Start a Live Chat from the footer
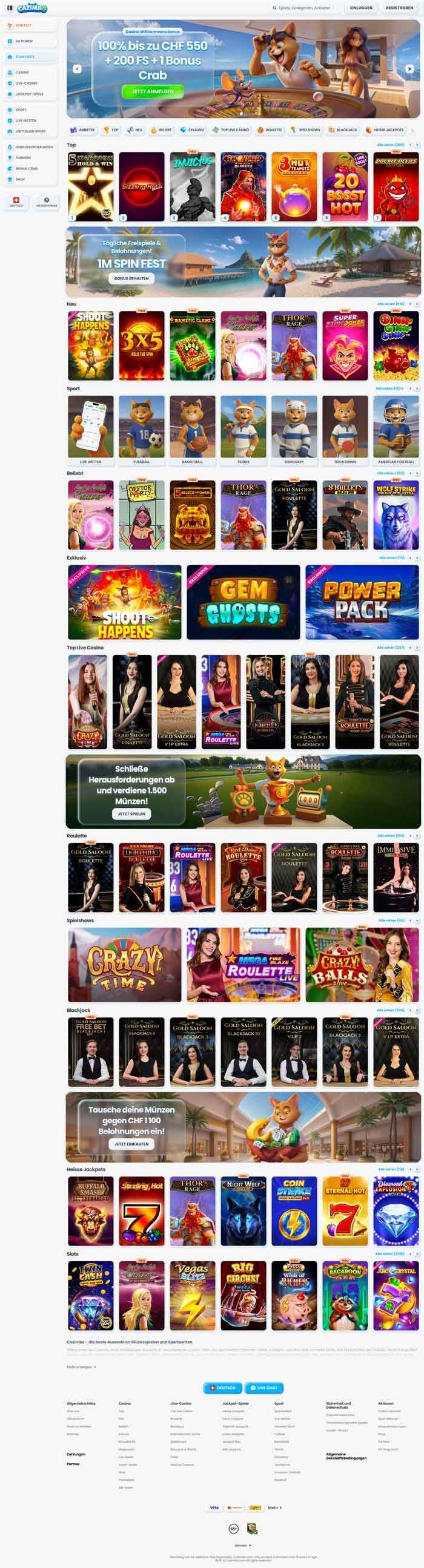 tap(263, 1388)
